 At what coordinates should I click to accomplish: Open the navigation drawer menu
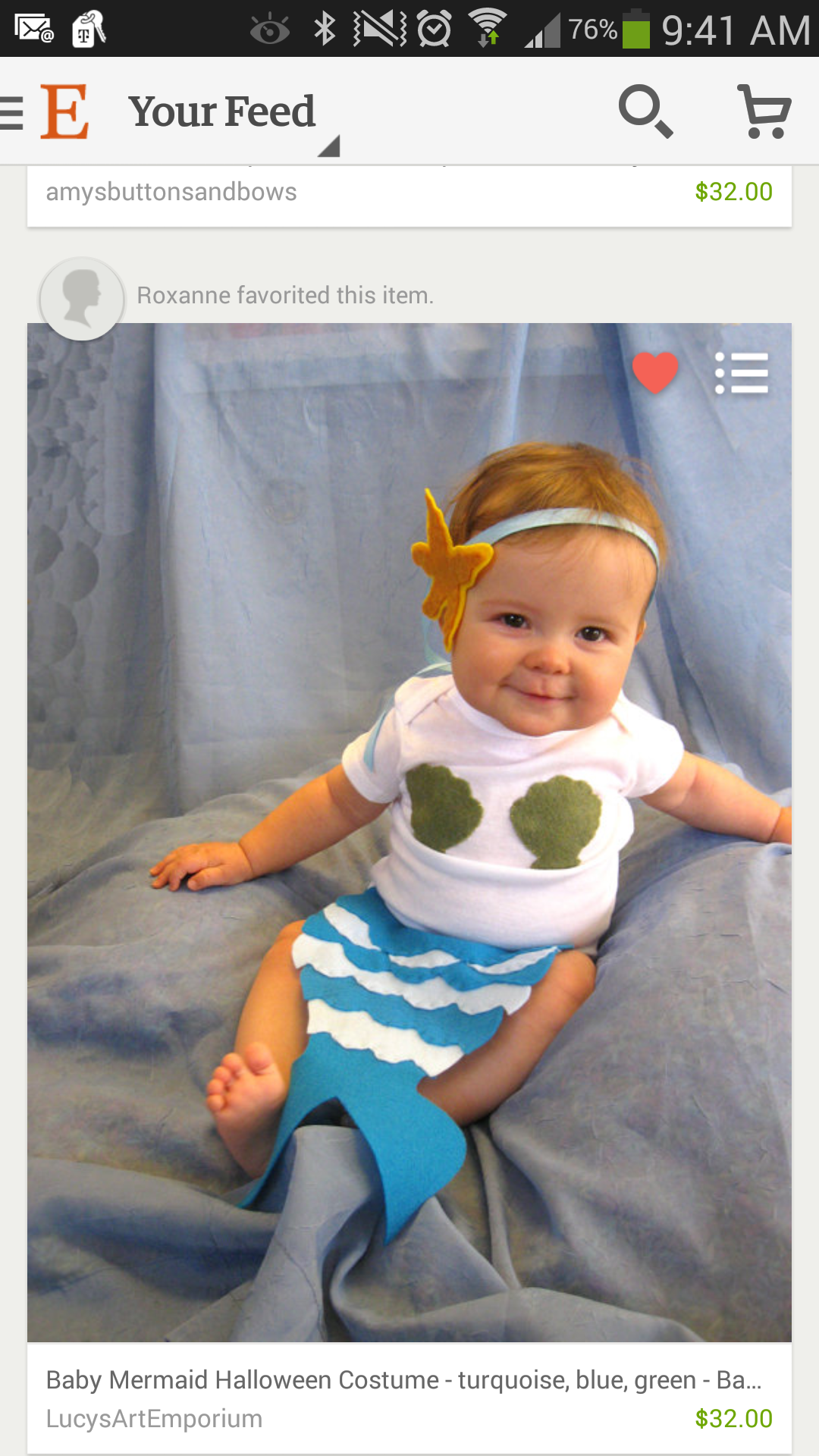14,112
